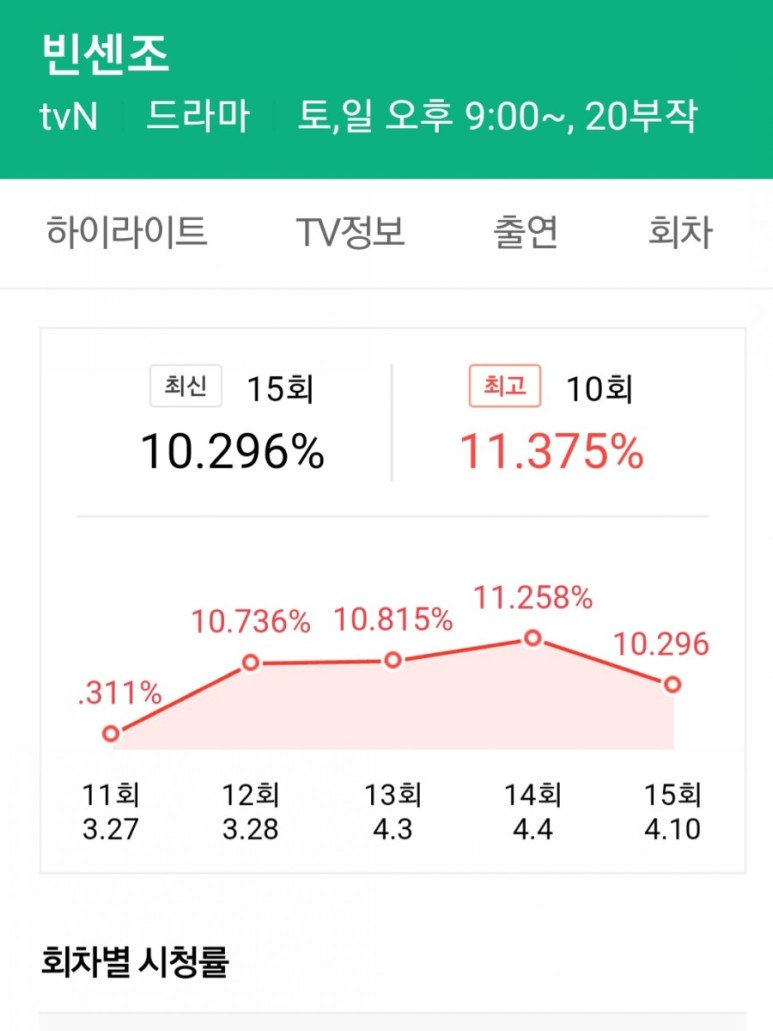
Task: Select the episode 14 peak data point
Action: click(x=531, y=636)
